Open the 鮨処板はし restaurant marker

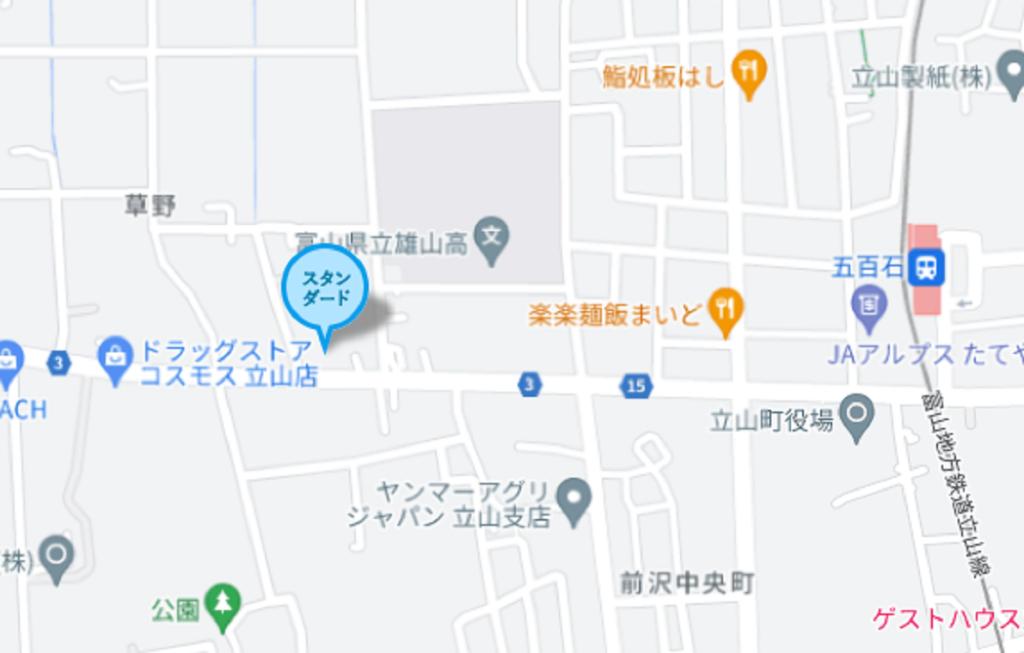[748, 73]
